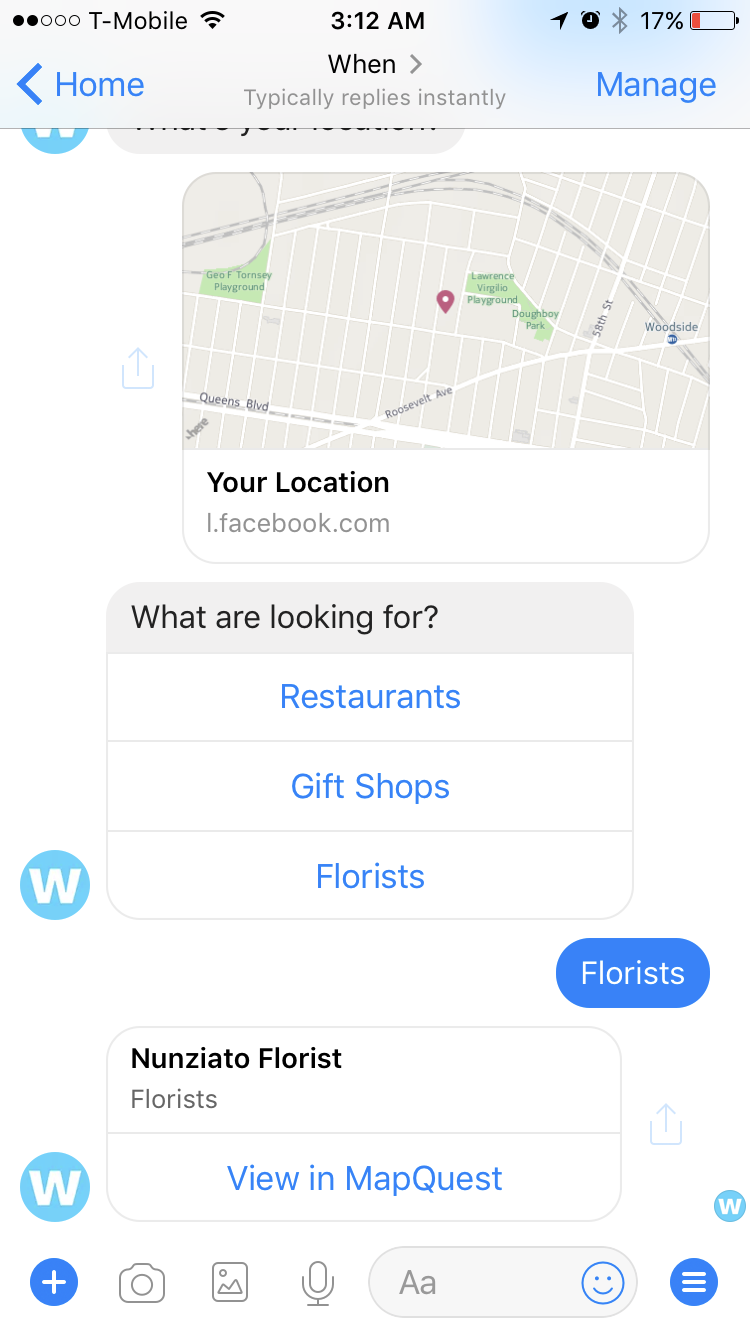
Task: Open the photo gallery picker
Action: [230, 1282]
